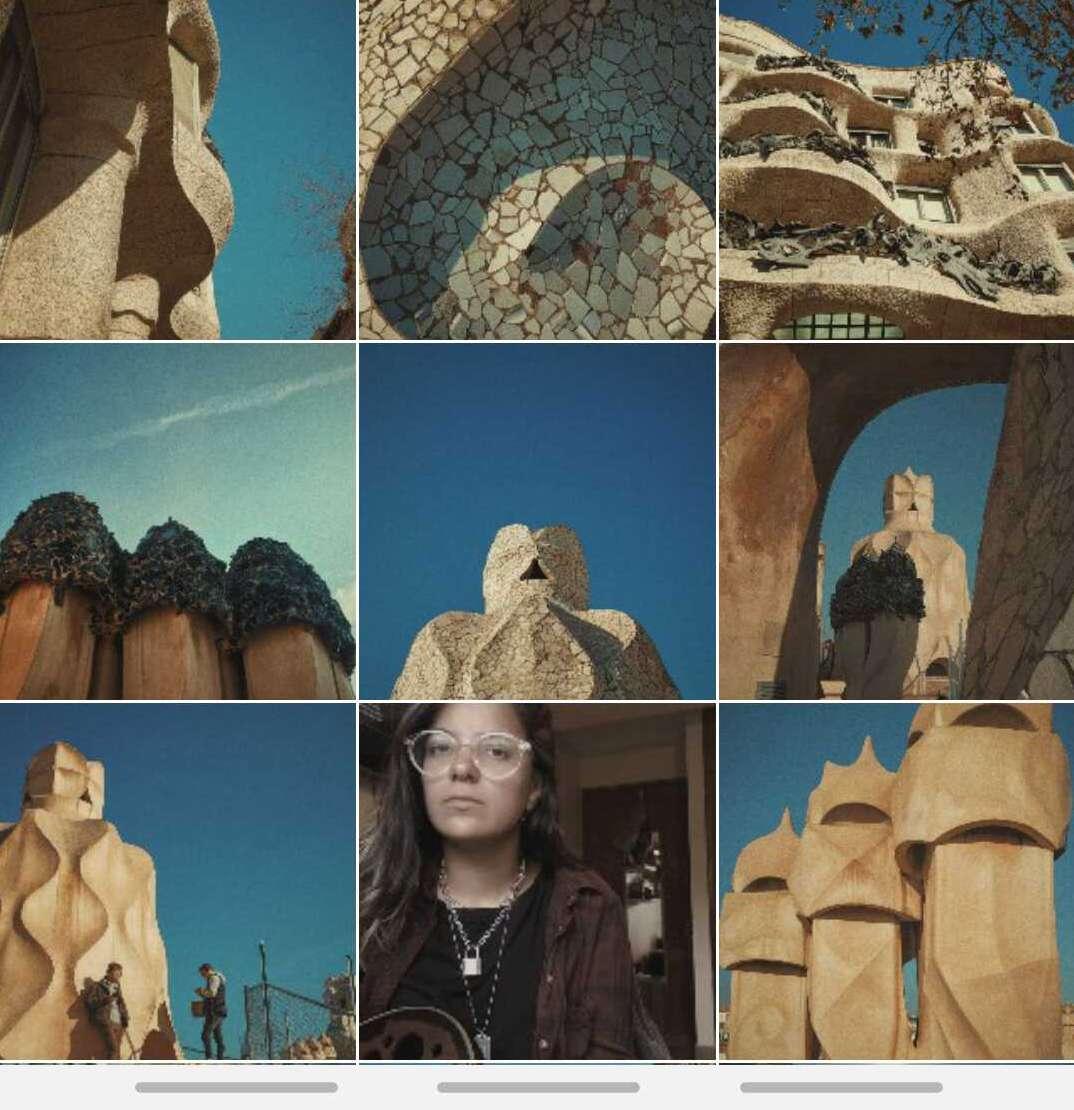Open the mosaic tile close-up photo
This screenshot has height=1110, width=1074.
click(x=537, y=170)
